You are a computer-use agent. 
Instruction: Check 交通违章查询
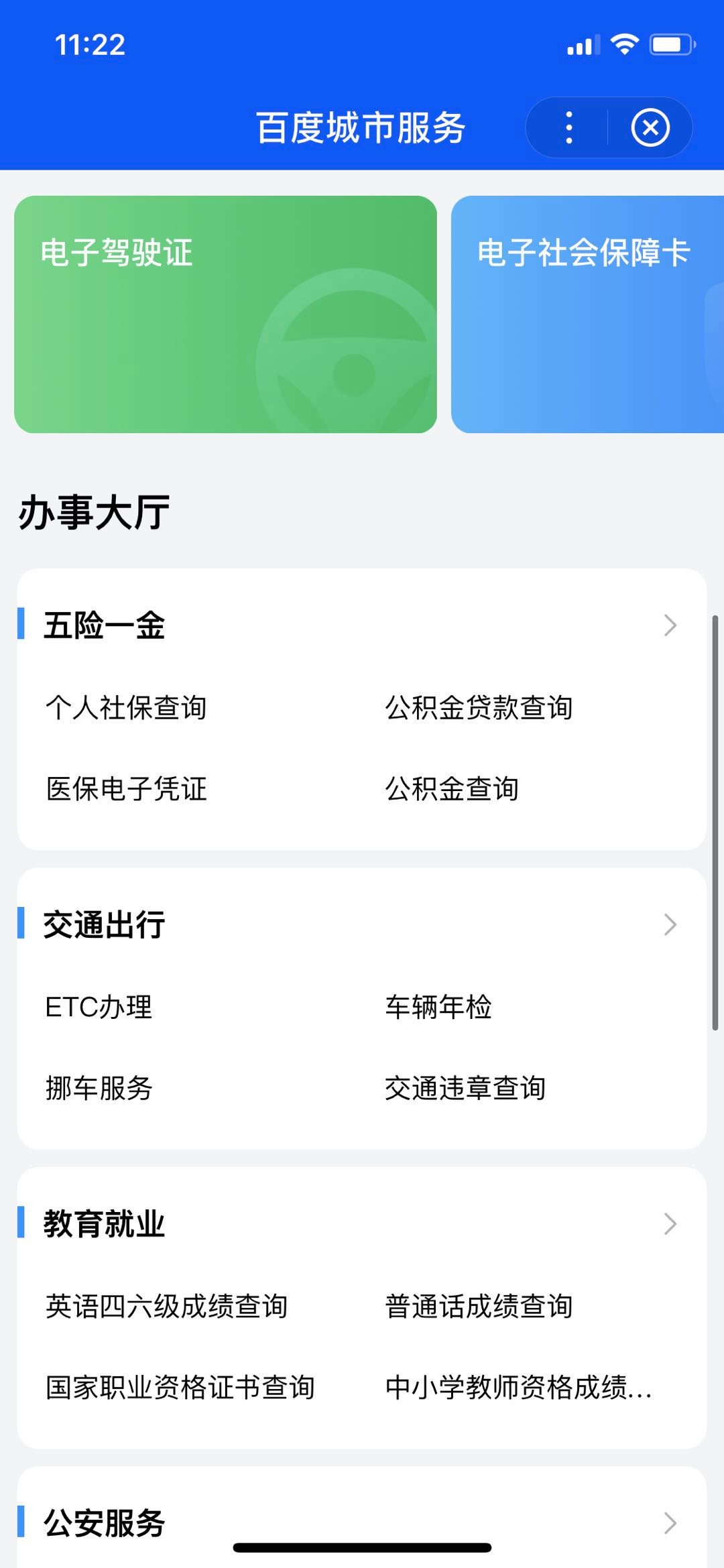click(465, 1088)
